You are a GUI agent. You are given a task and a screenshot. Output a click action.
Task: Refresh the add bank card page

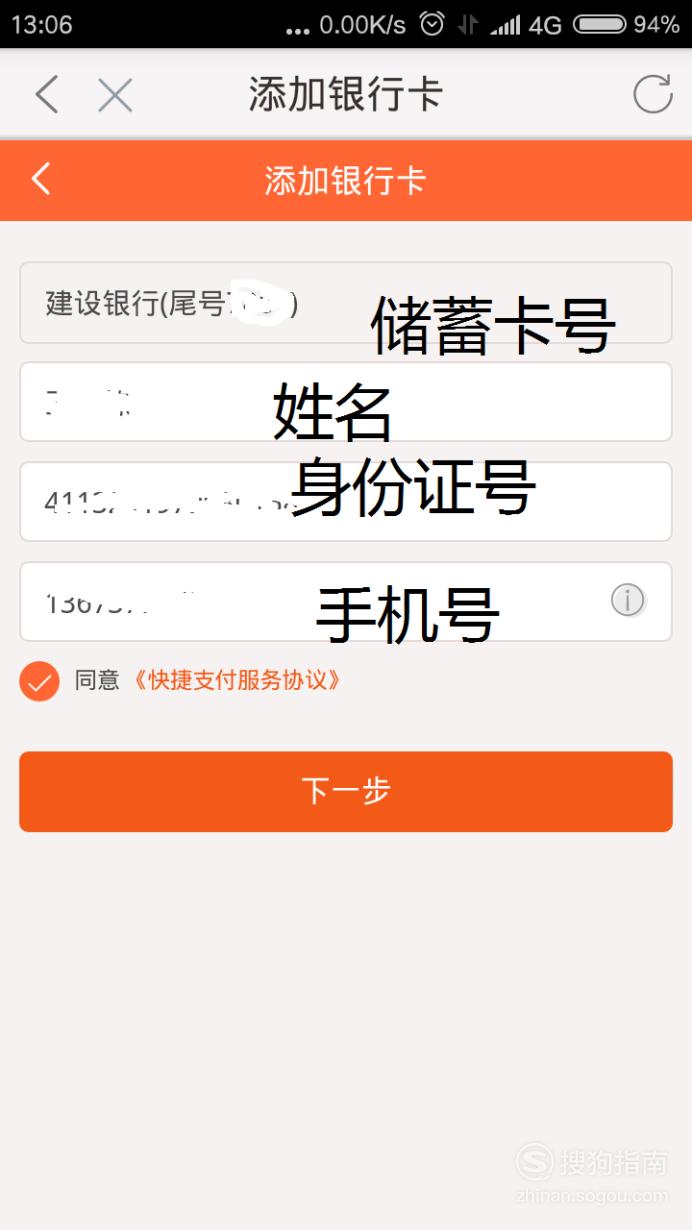click(x=652, y=95)
